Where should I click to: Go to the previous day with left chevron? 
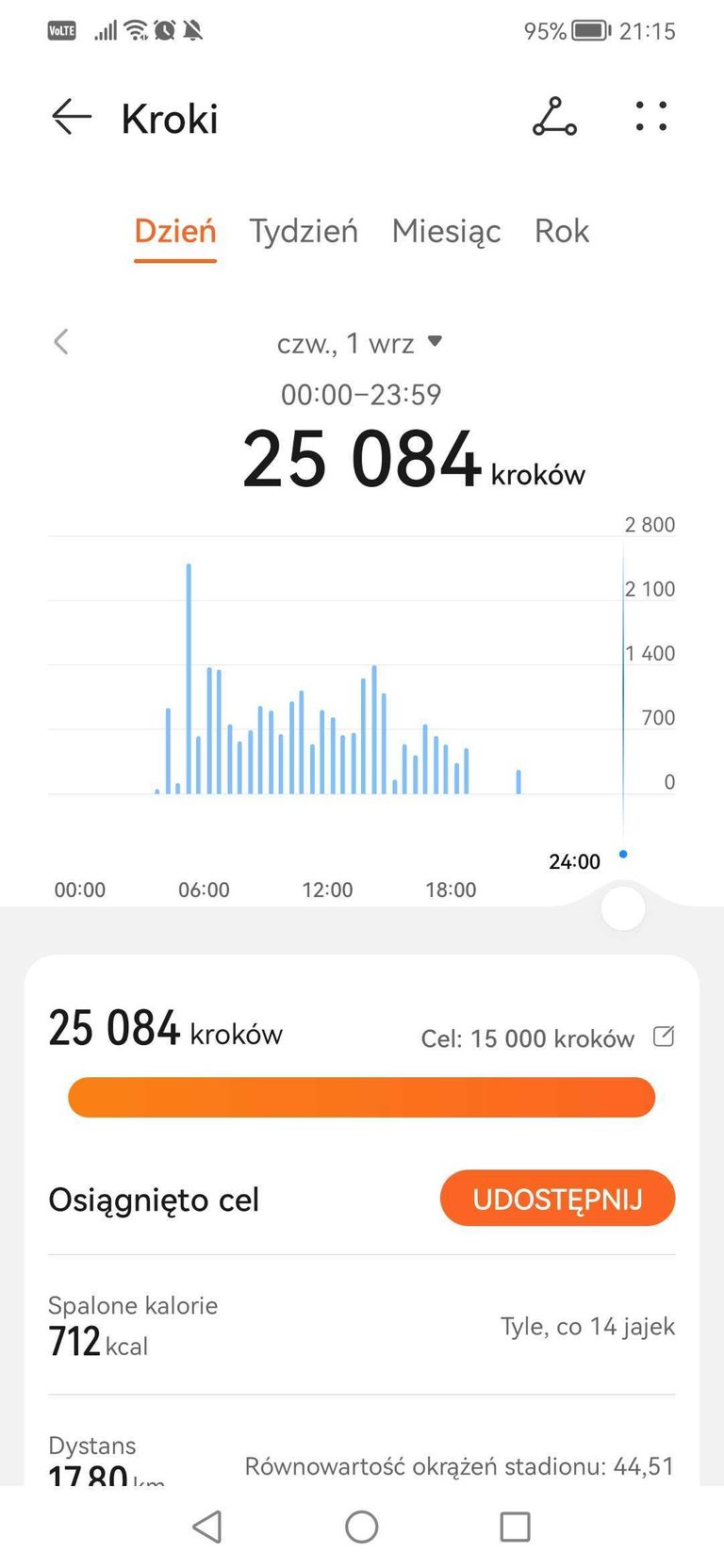click(x=62, y=342)
